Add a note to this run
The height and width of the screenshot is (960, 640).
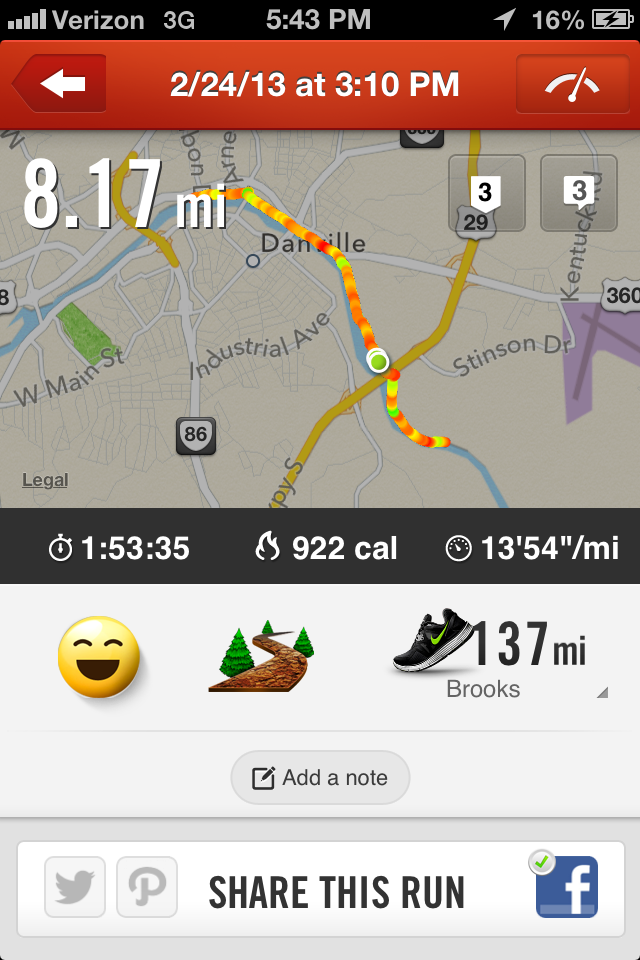(x=320, y=778)
